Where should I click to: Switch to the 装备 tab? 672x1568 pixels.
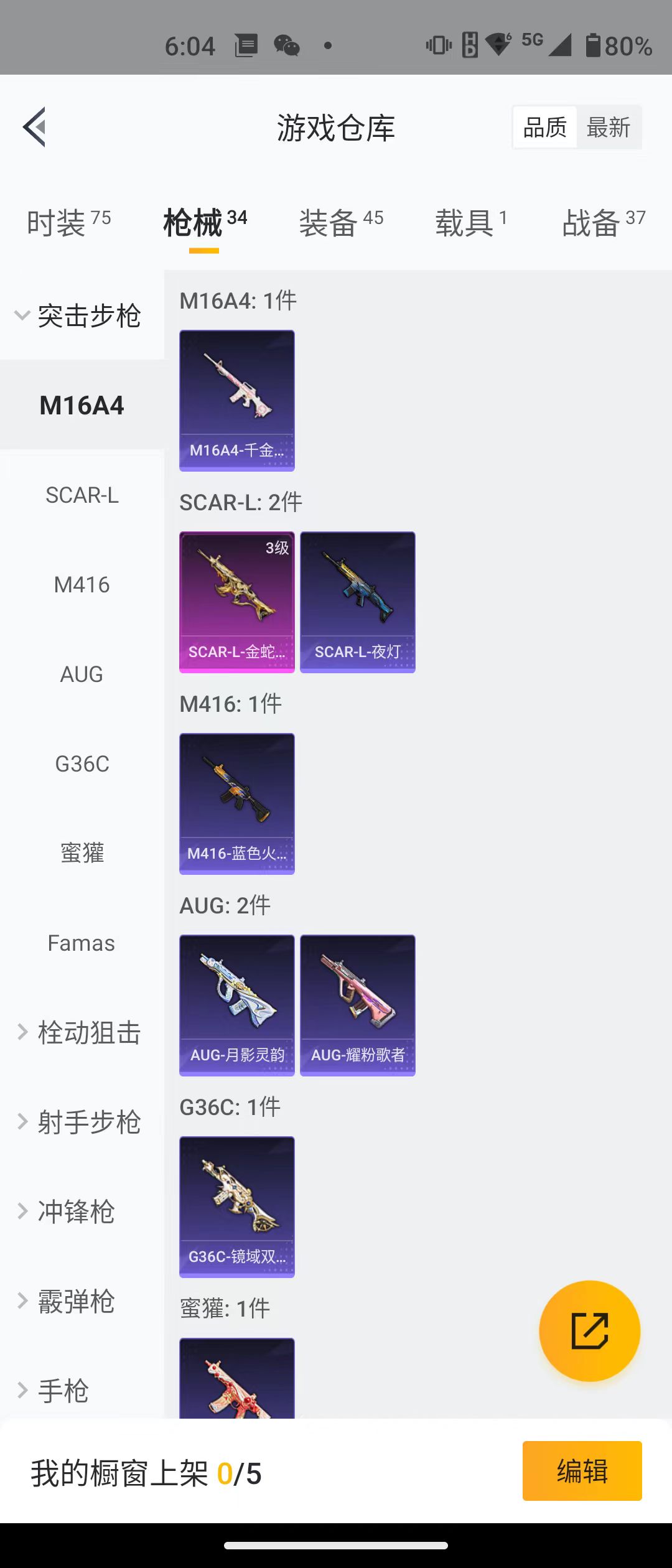(x=341, y=223)
